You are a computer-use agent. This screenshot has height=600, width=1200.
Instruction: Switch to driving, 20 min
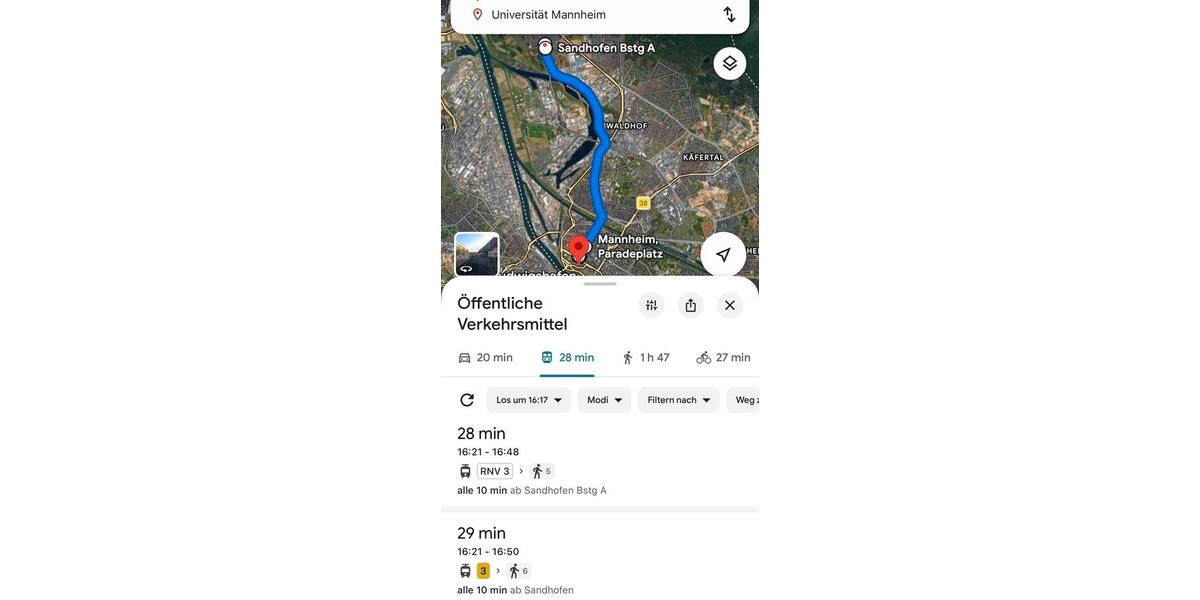pyautogui.click(x=486, y=358)
